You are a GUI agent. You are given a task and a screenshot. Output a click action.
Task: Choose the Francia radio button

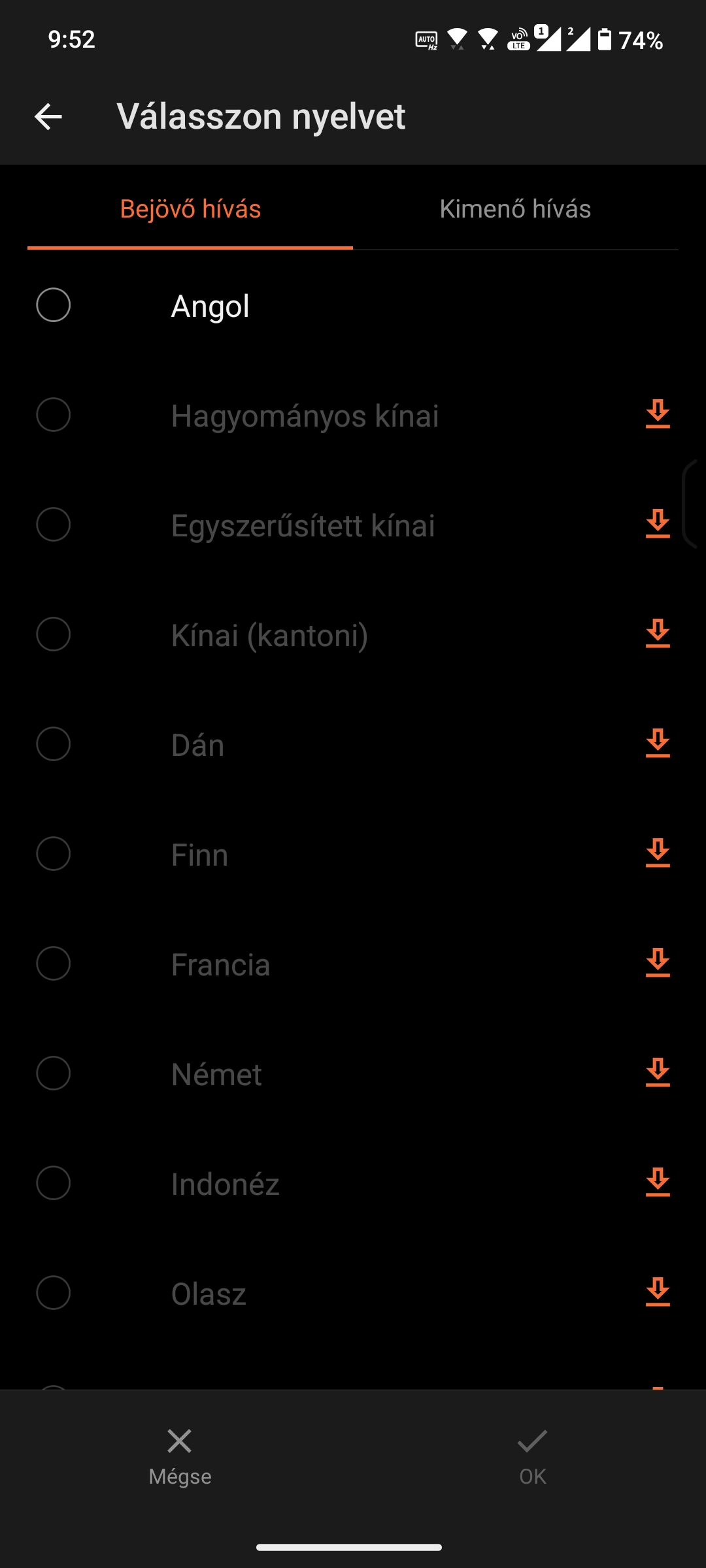point(54,964)
